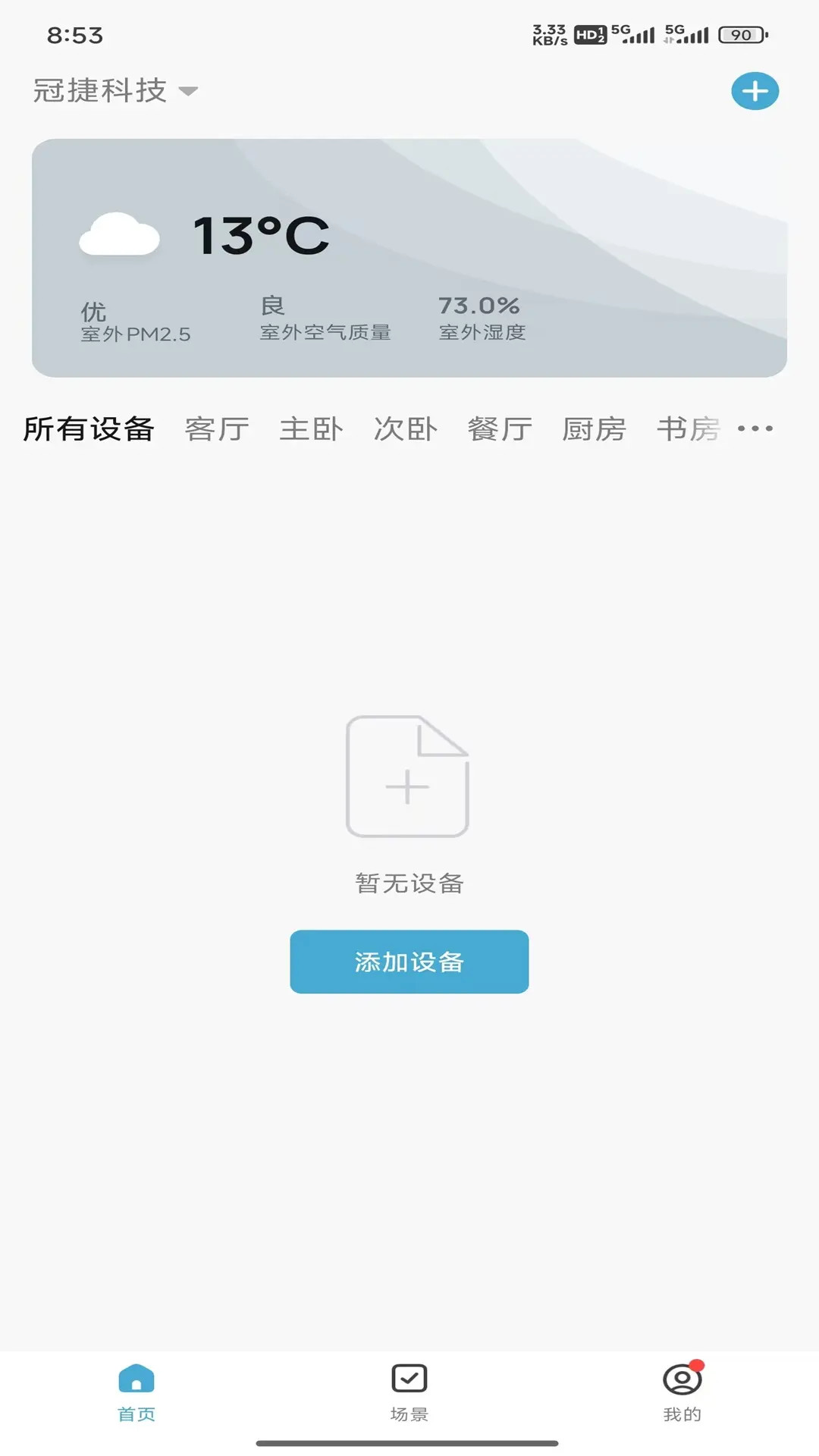819x1456 pixels.
Task: Tap the 室外PM2.5 优 reading
Action: point(135,318)
